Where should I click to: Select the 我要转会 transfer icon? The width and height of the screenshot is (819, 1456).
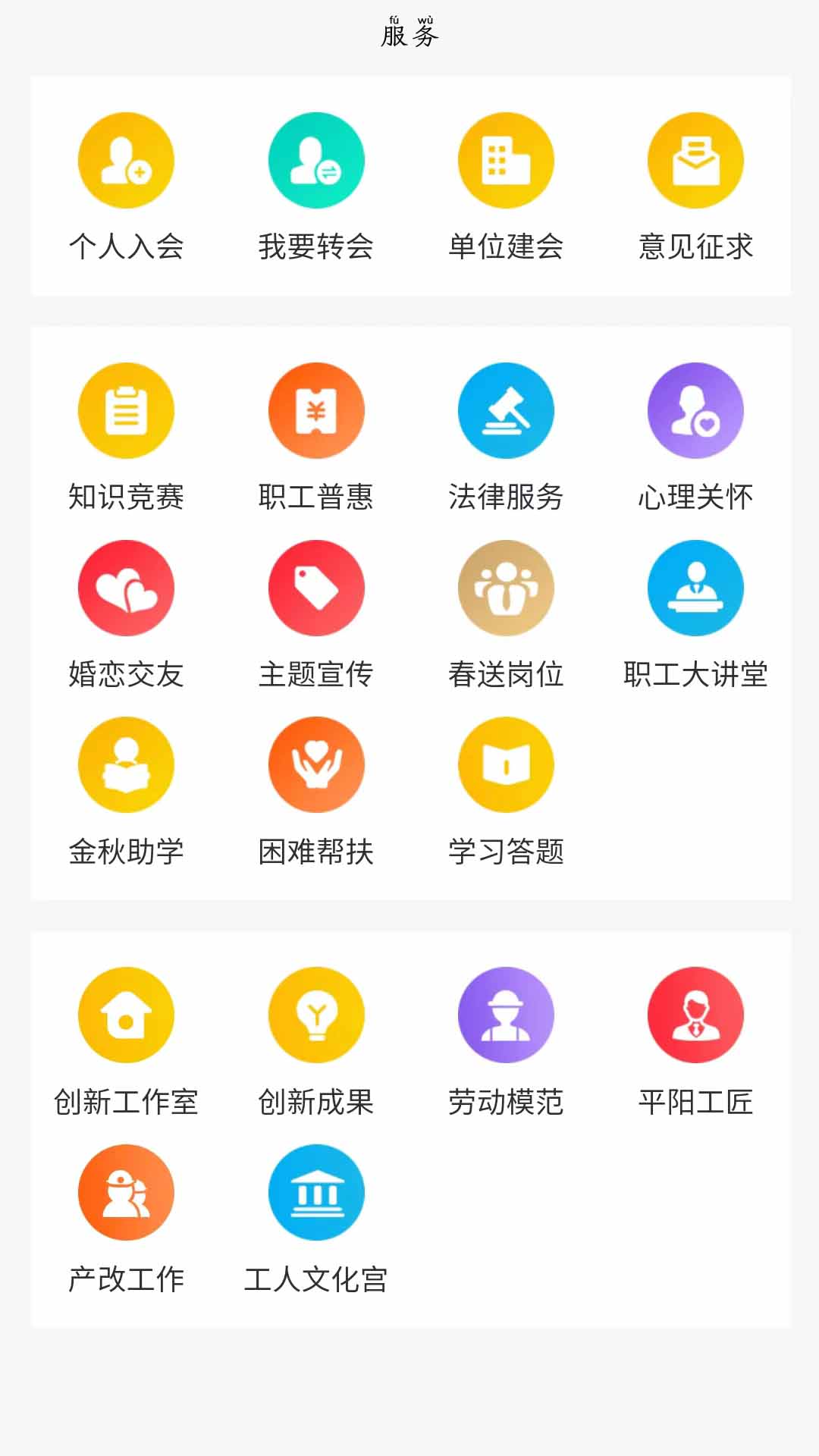(x=316, y=161)
